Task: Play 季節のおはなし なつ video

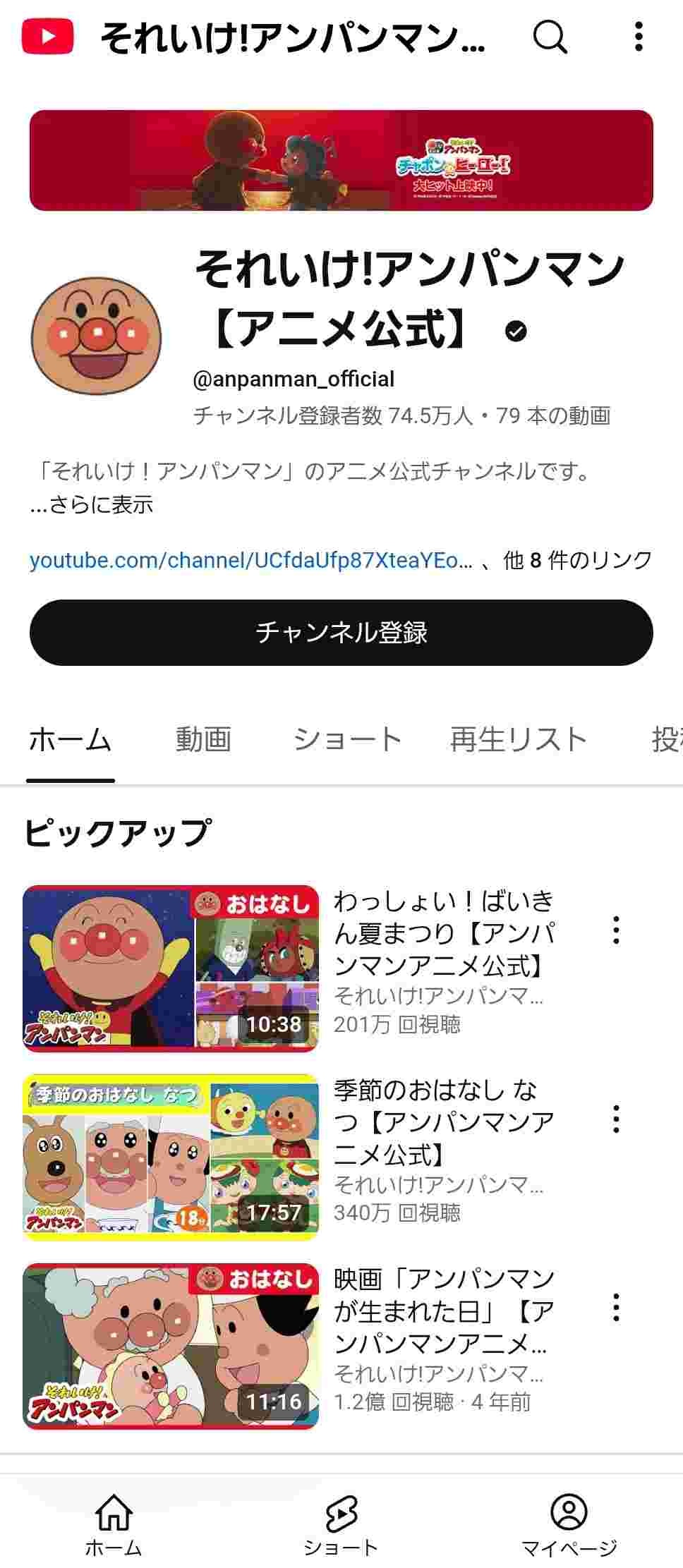Action: [x=171, y=1157]
